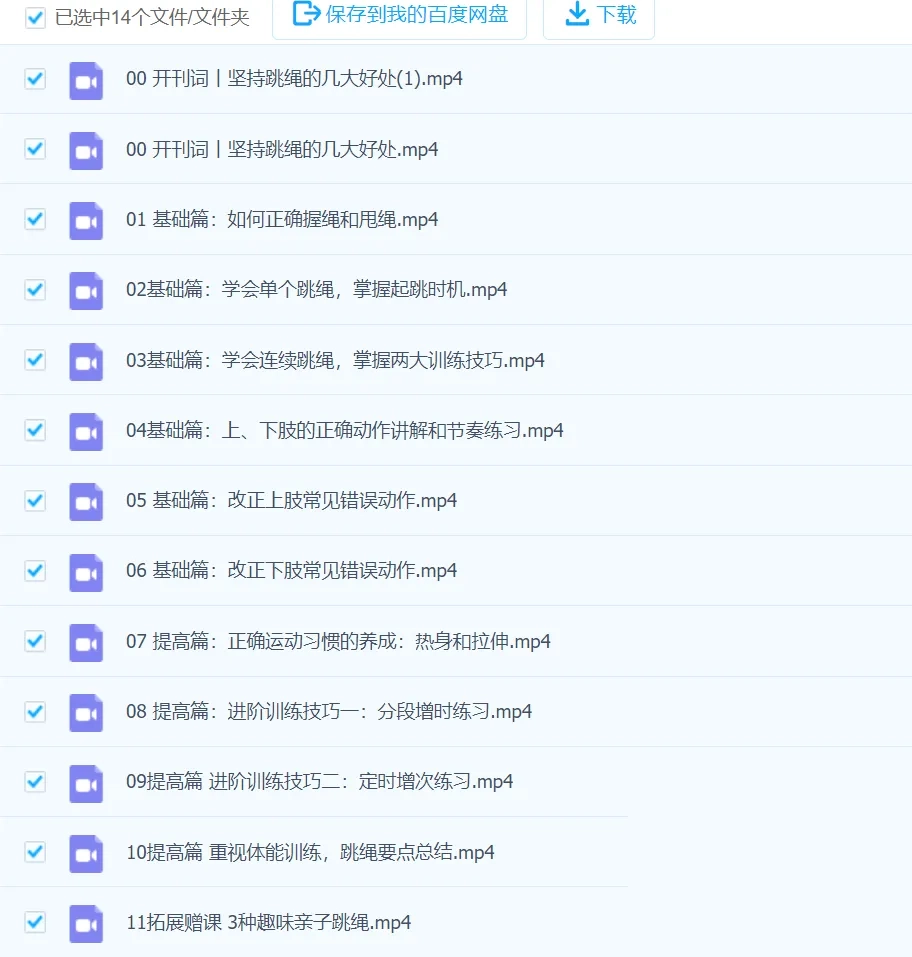Uncheck 08 提高篇 分段增时练习 file

[35, 711]
